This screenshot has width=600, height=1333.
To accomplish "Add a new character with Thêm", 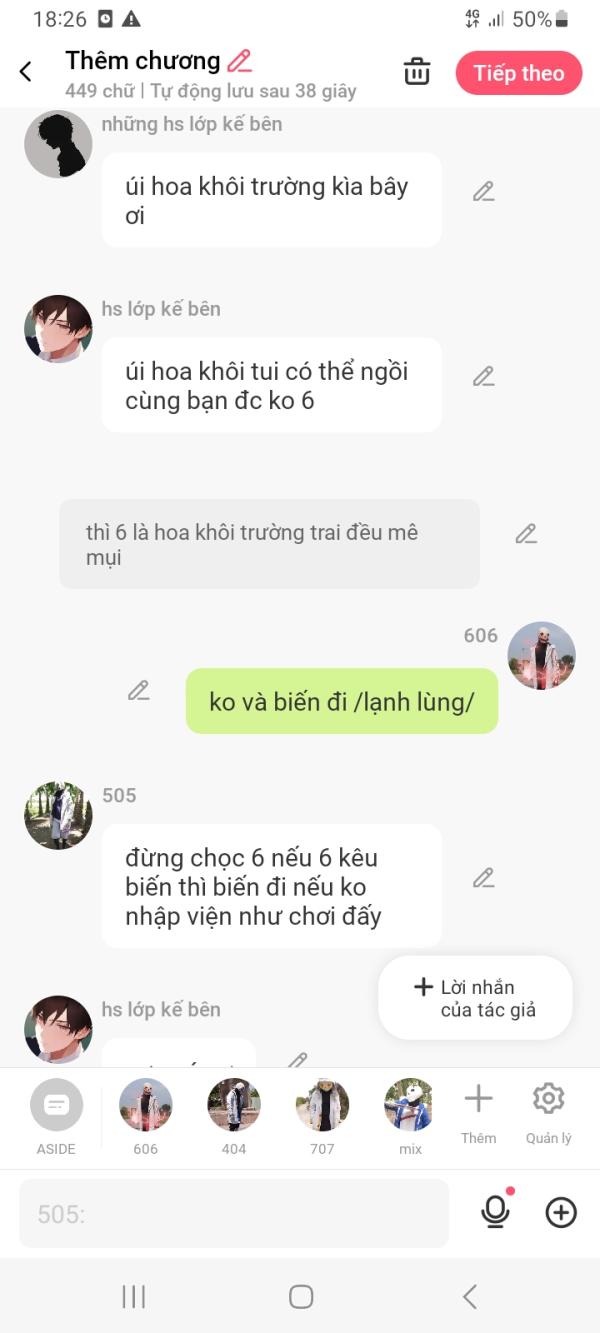I will 478,1112.
